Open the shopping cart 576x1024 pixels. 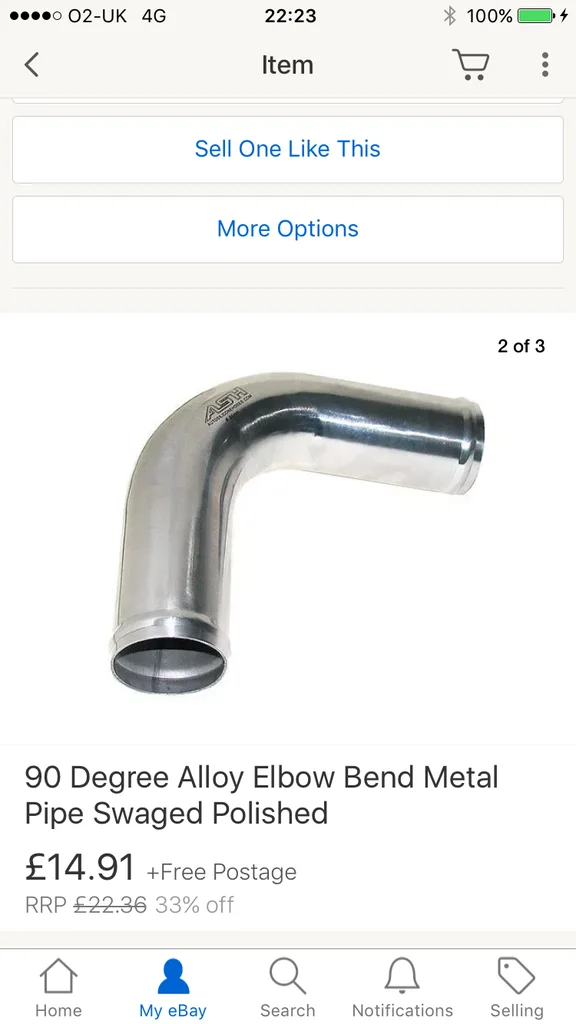tap(471, 65)
